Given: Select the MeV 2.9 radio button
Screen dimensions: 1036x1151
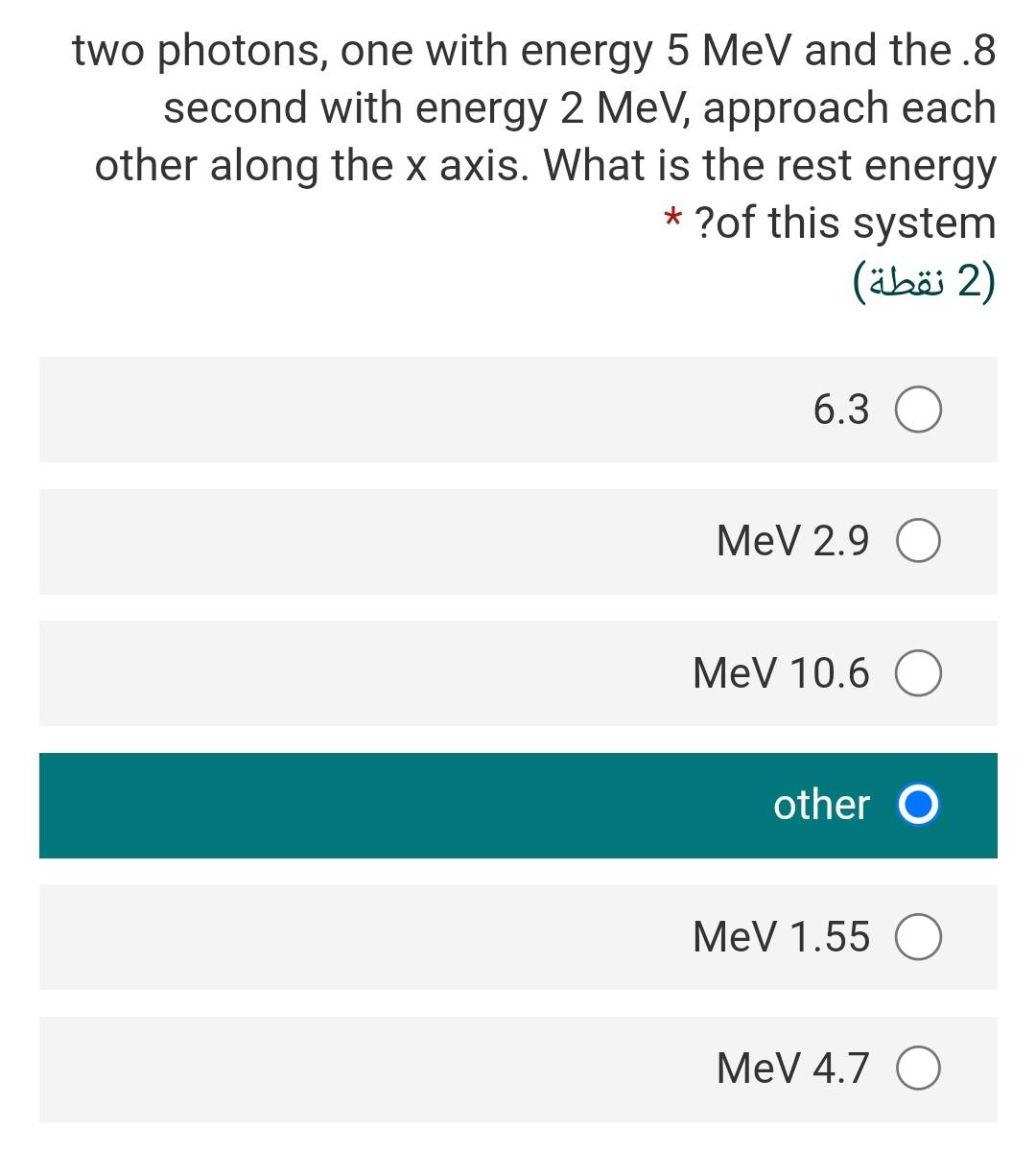Looking at the screenshot, I should (x=916, y=541).
